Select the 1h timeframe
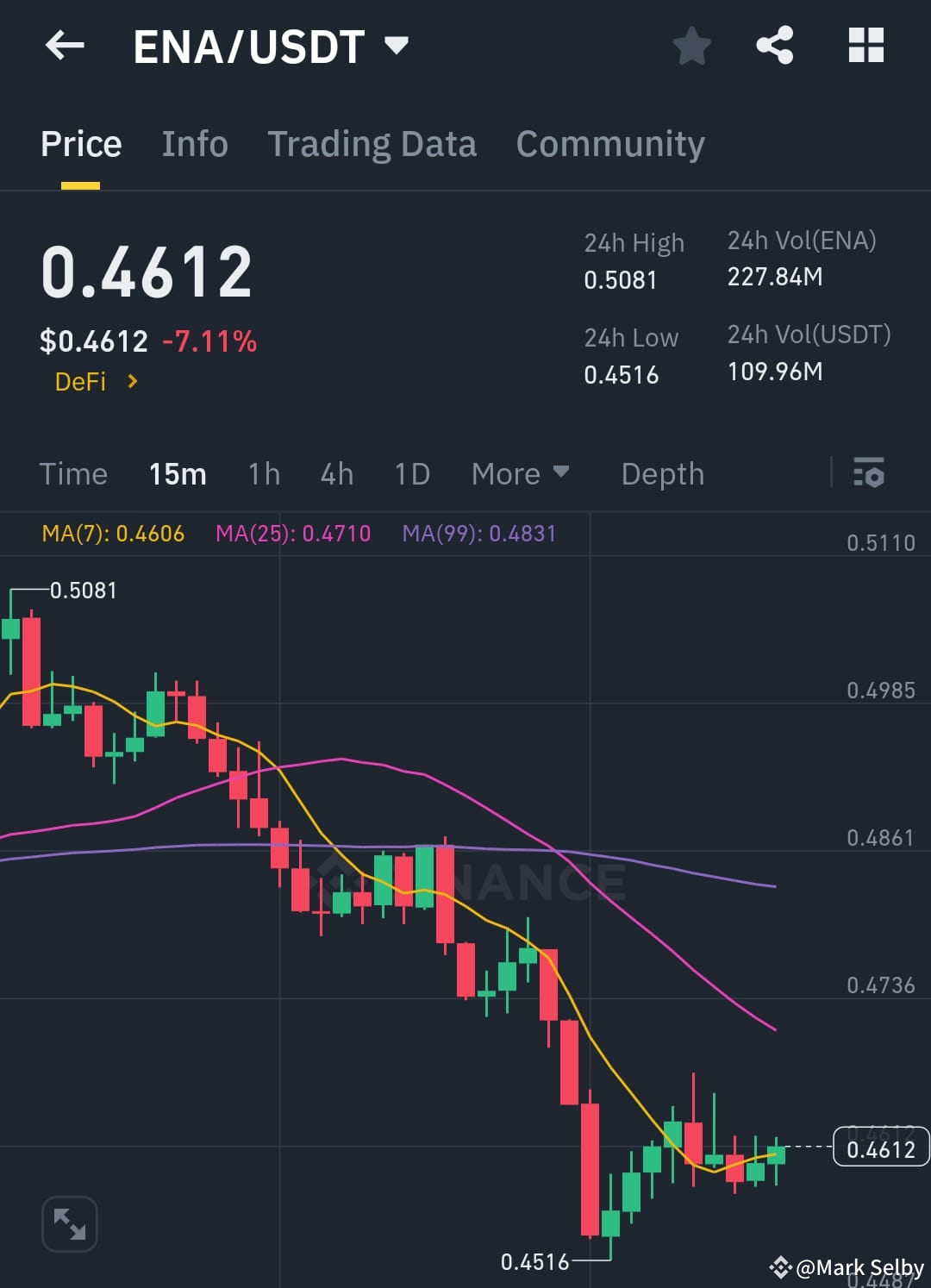Viewport: 931px width, 1288px height. (x=263, y=473)
